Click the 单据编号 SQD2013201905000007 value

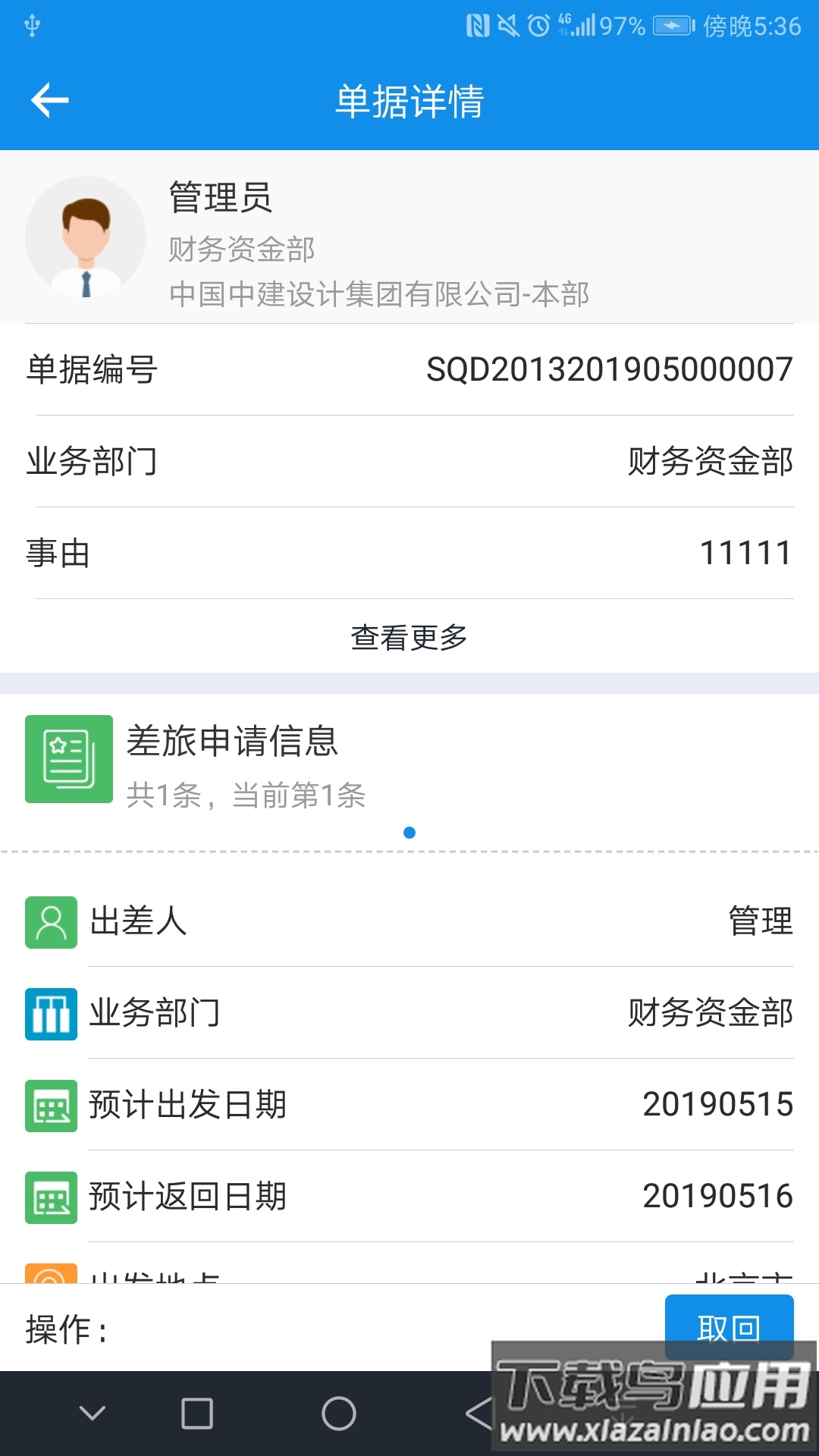tap(607, 369)
